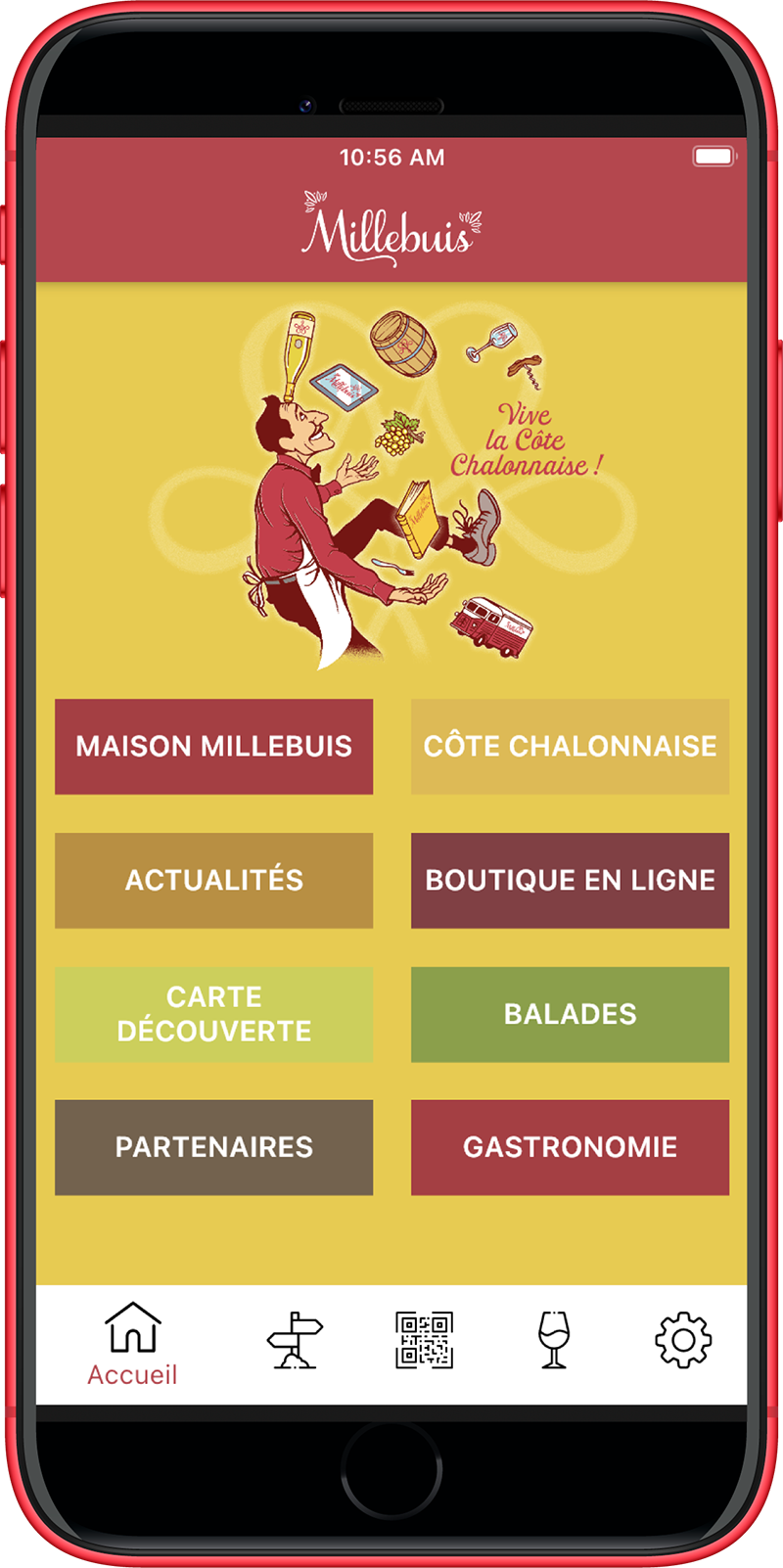
Task: Open CÔTE CHALONNAISE section
Action: click(x=570, y=746)
